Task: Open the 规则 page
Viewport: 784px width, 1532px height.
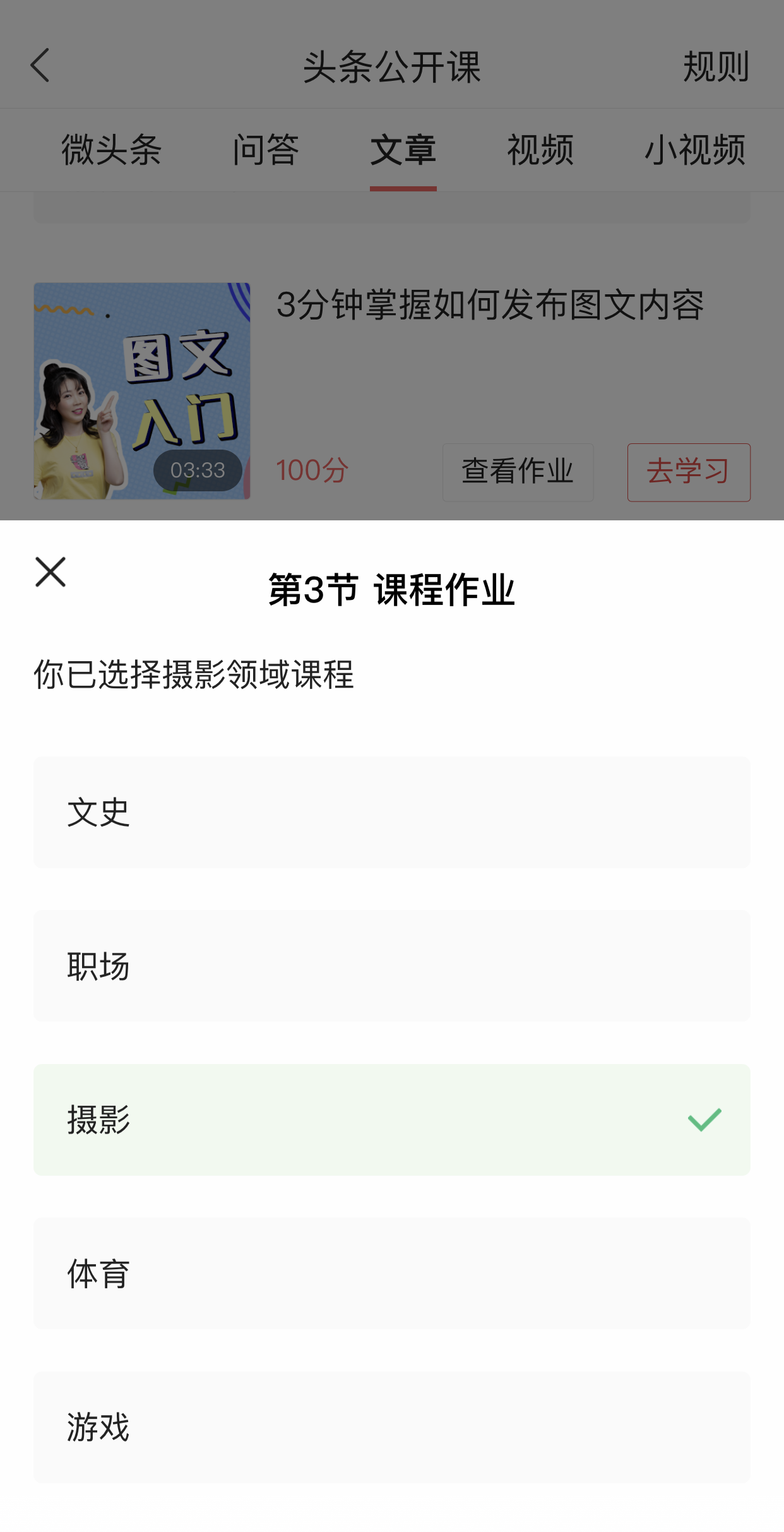Action: [715, 68]
